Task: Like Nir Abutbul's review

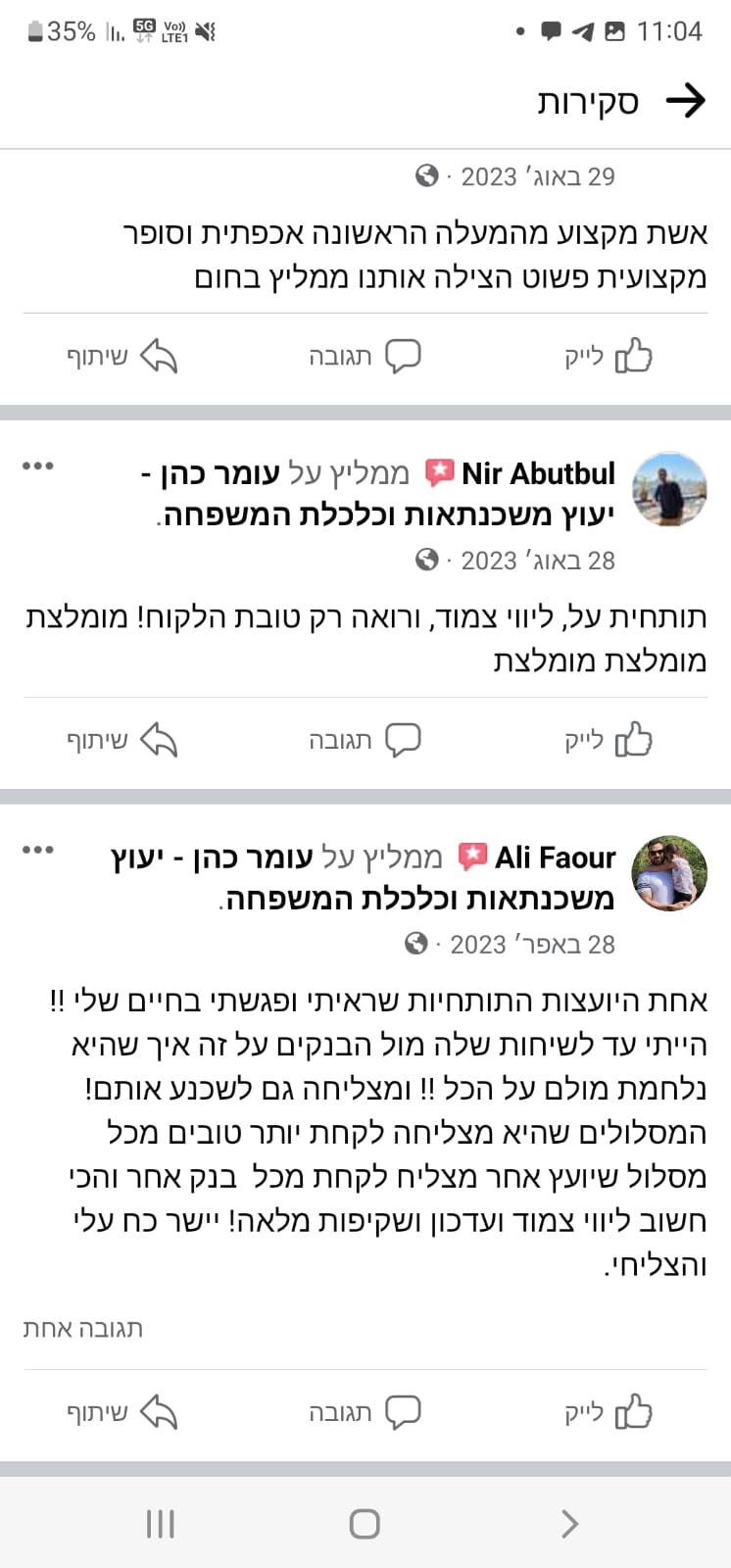Action: pyautogui.click(x=608, y=740)
